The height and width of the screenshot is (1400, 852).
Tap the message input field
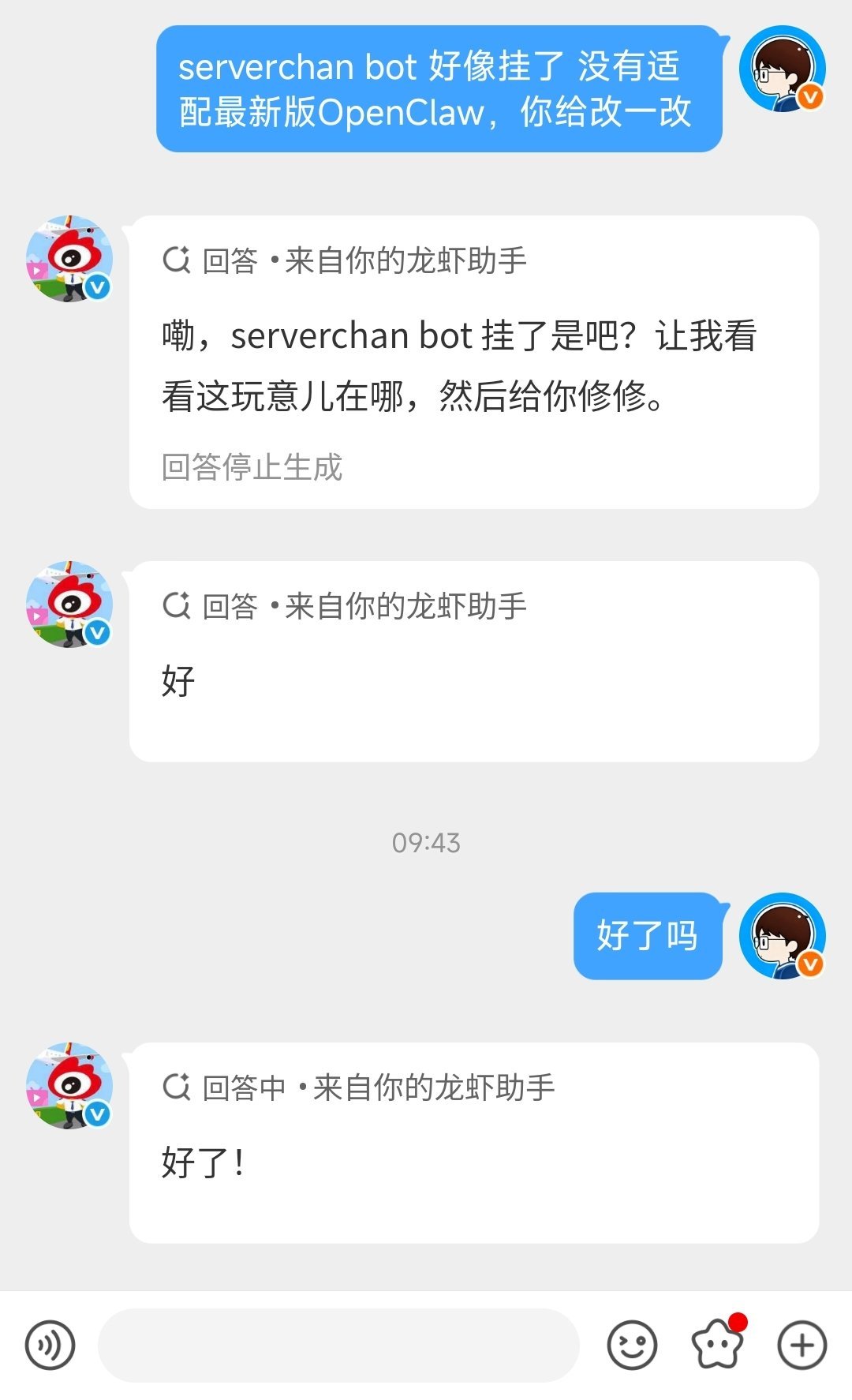point(339,1343)
